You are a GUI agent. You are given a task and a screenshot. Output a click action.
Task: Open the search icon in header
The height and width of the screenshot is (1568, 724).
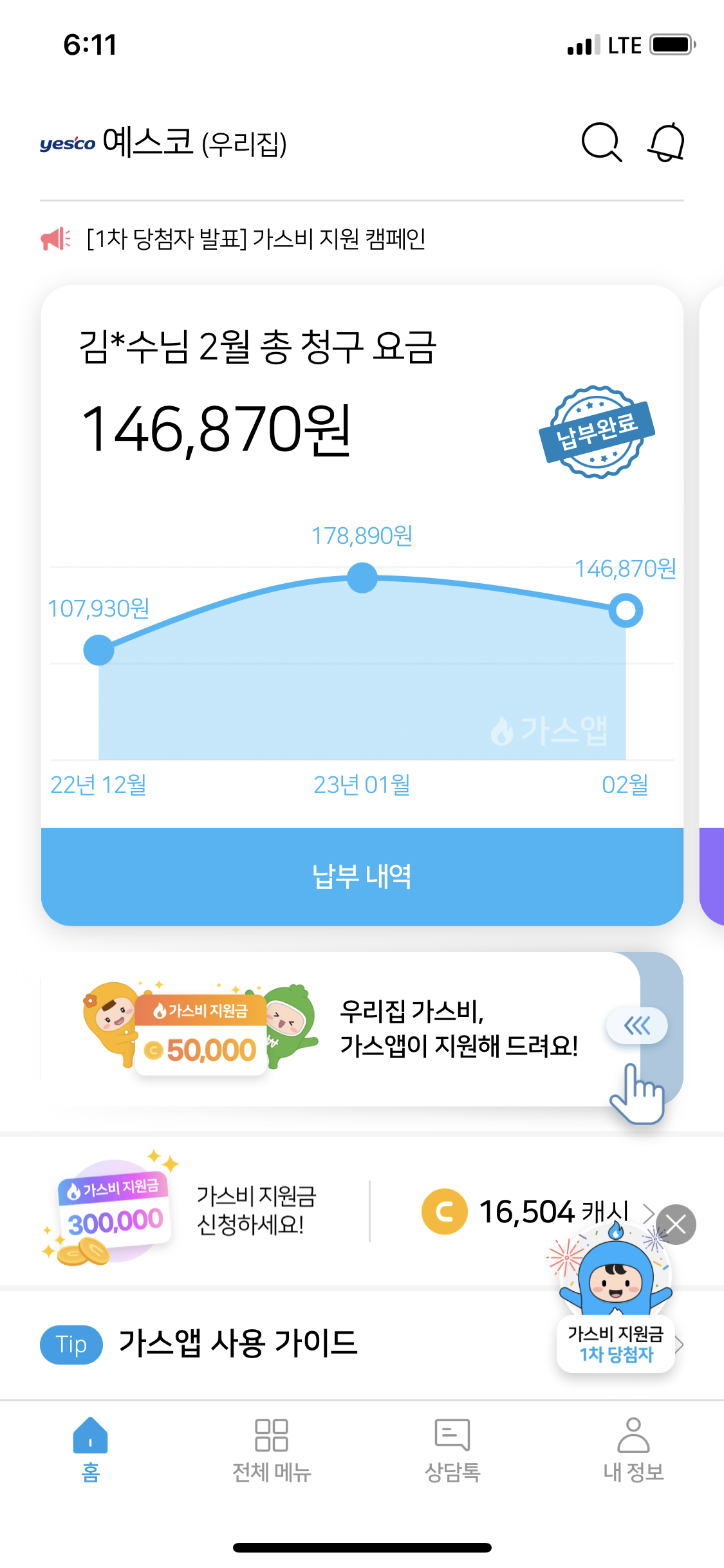(x=601, y=142)
